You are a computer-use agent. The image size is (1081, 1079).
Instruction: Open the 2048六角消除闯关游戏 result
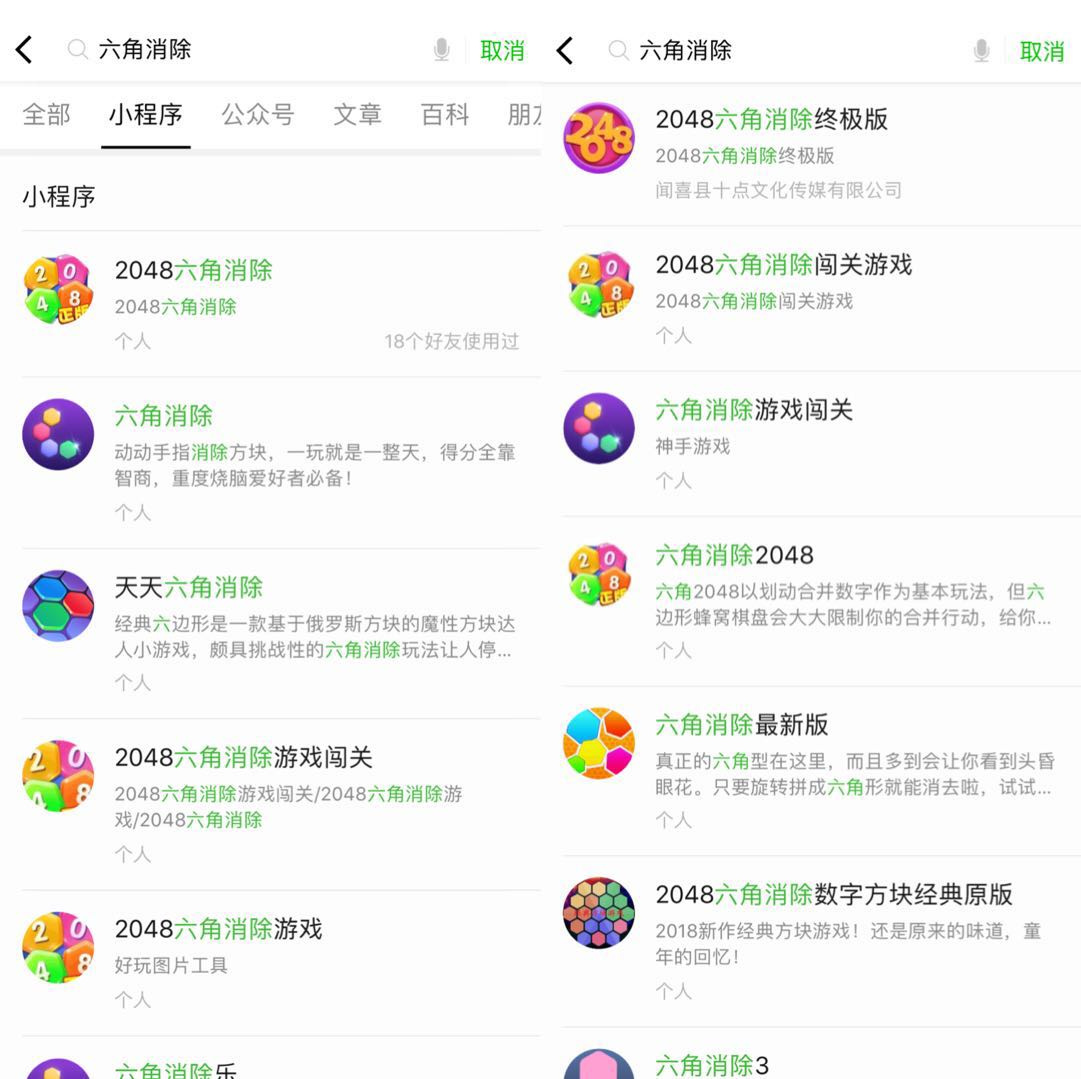783,265
